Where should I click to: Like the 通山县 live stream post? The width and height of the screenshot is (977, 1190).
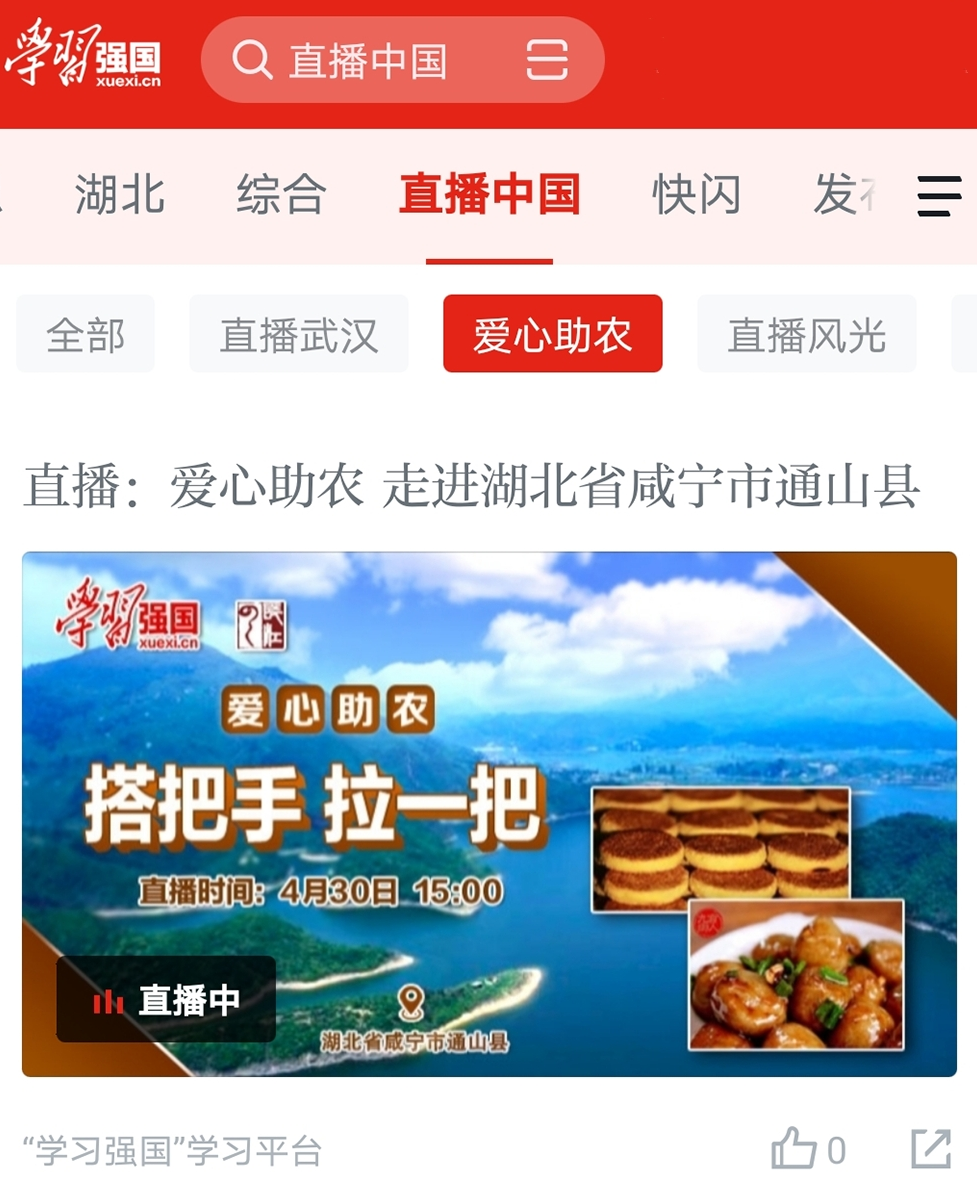(x=796, y=1150)
